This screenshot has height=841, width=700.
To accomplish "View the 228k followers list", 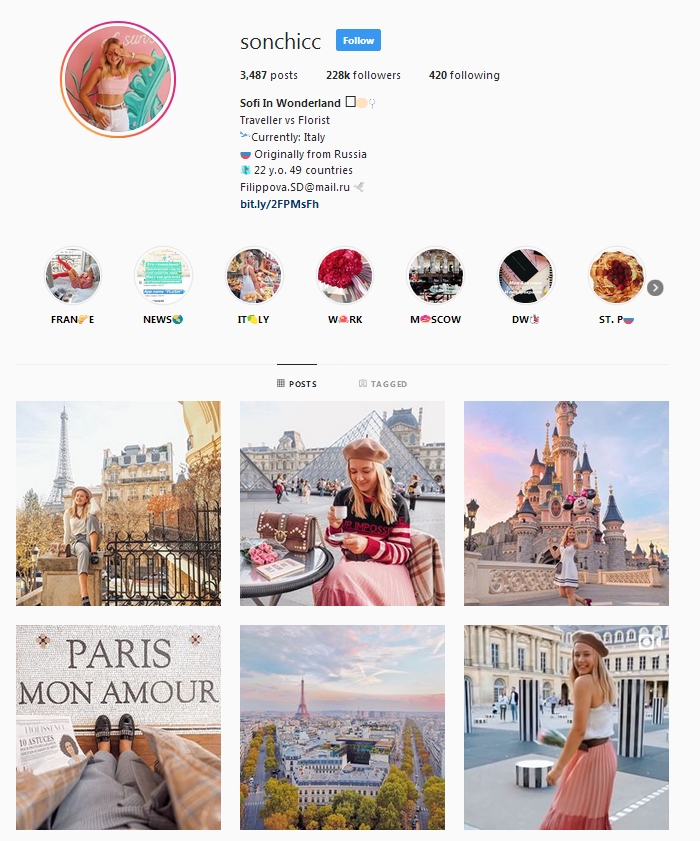I will 363,75.
